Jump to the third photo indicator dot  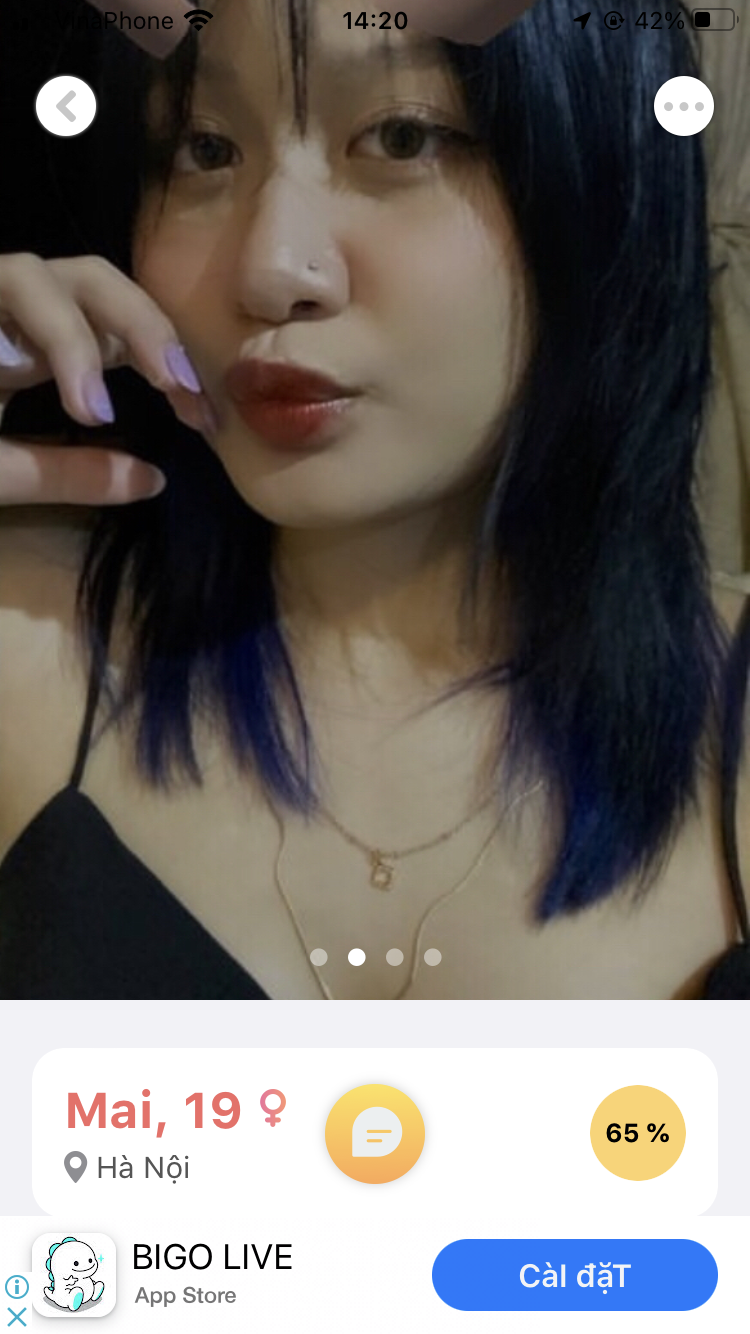(395, 957)
